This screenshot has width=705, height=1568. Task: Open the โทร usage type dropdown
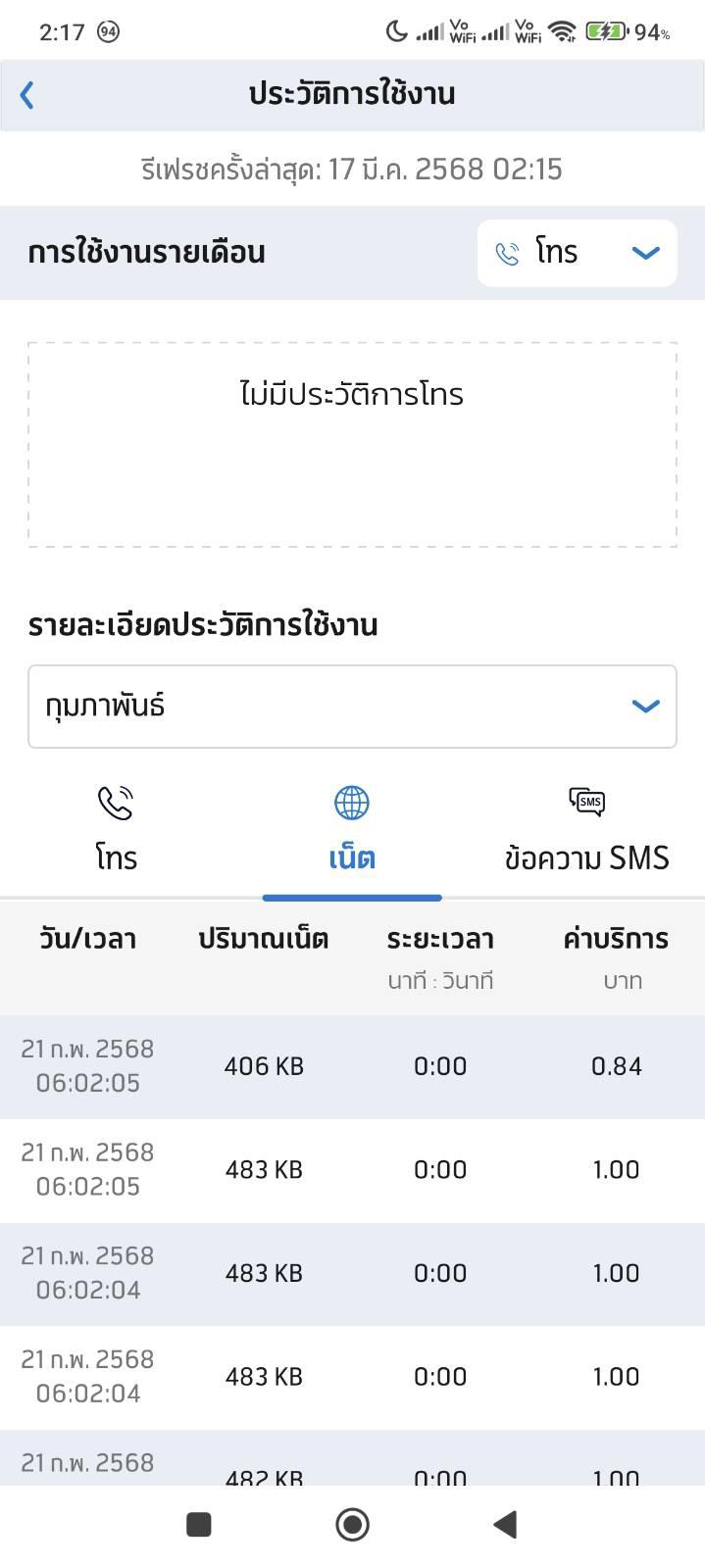click(577, 253)
